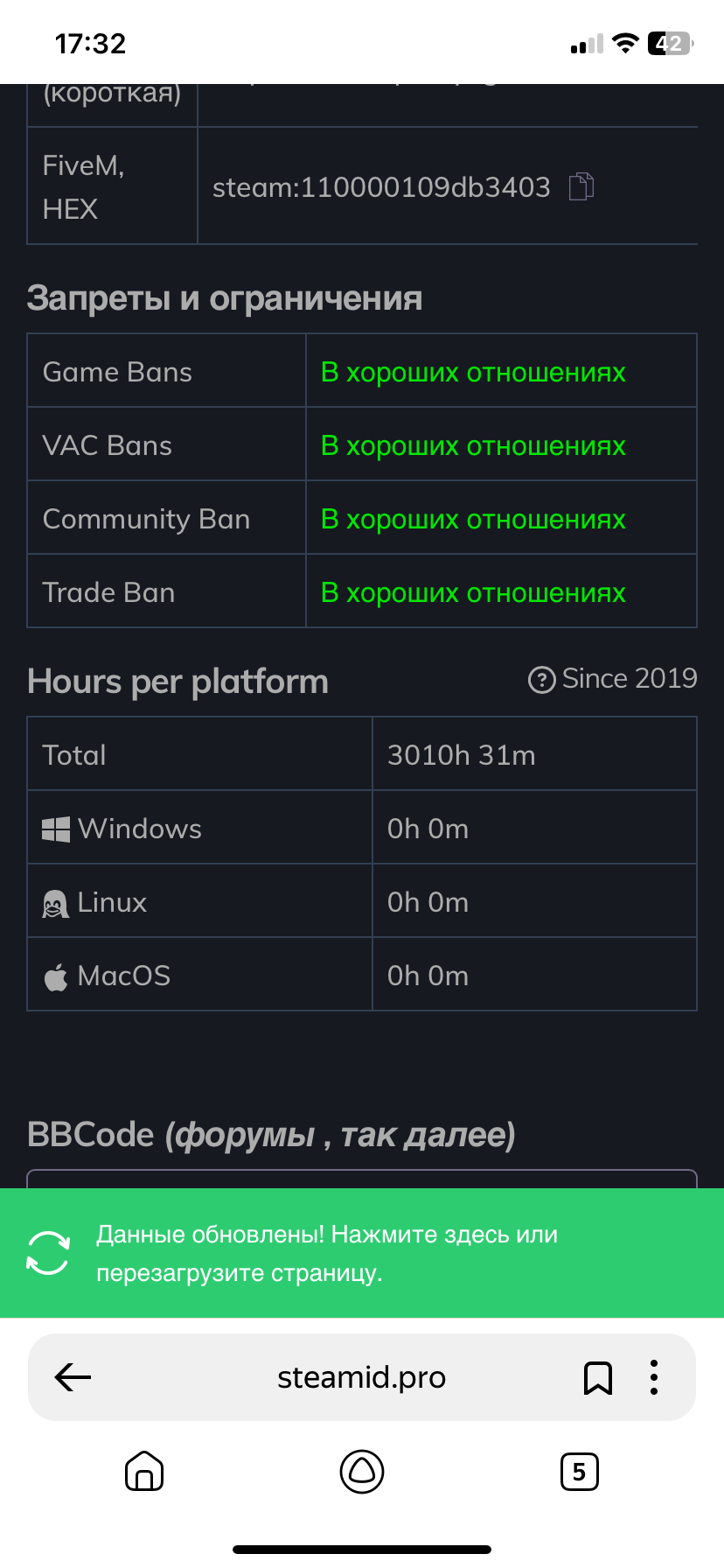Open the Since 2019 help icon
Viewport: 724px width, 1568px height.
coord(542,679)
